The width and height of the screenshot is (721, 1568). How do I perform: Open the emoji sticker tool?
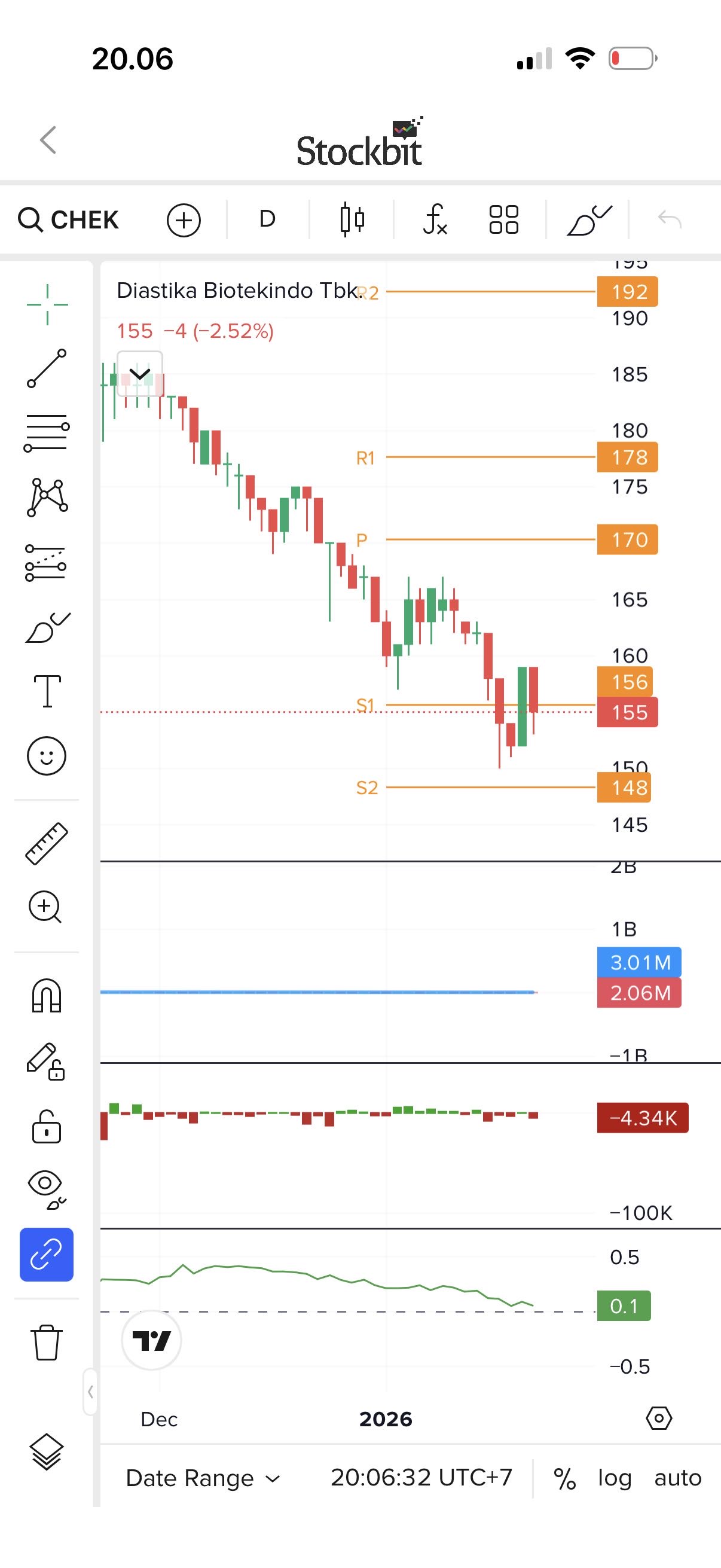[x=46, y=756]
